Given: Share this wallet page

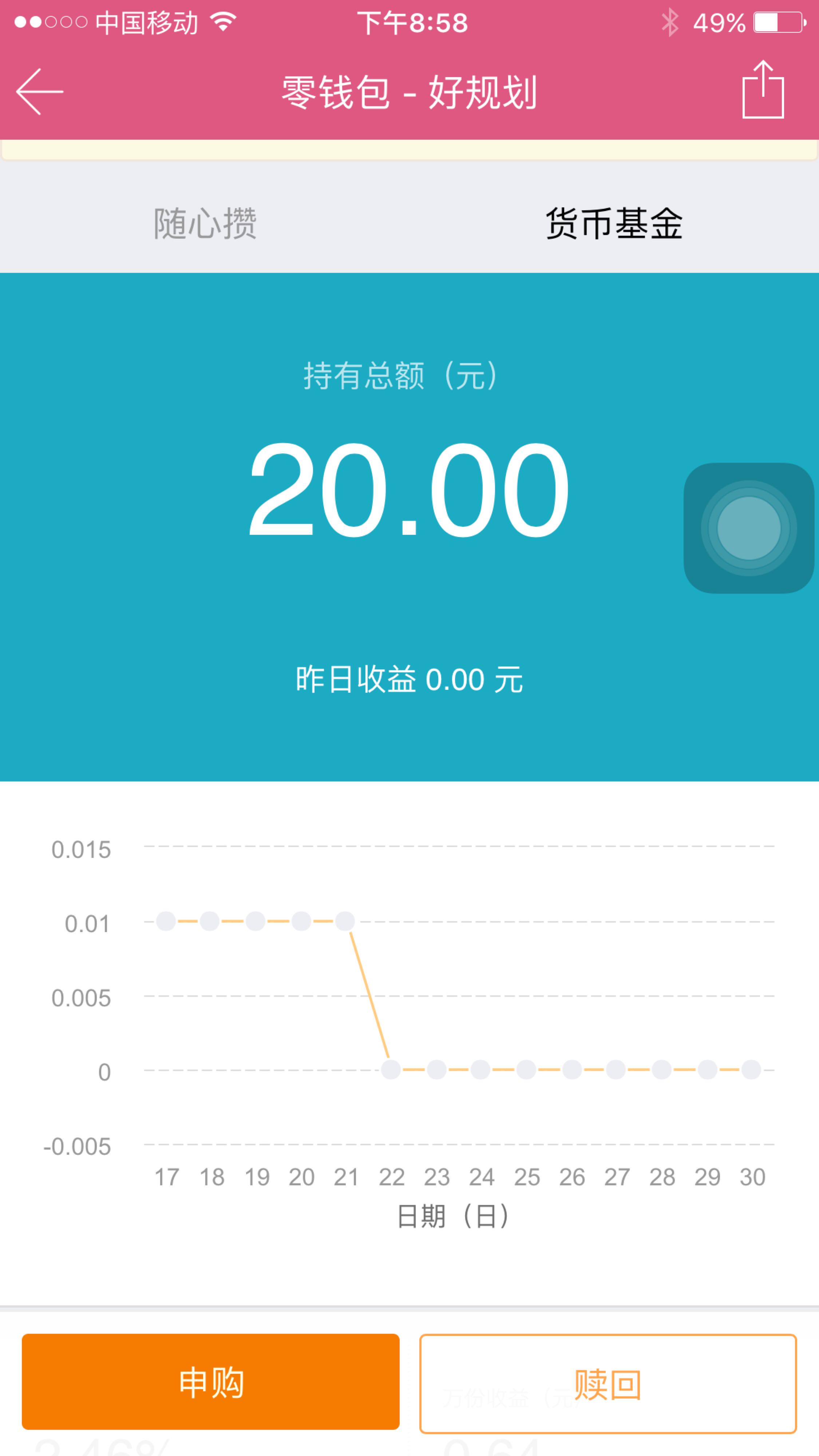Looking at the screenshot, I should pos(763,89).
